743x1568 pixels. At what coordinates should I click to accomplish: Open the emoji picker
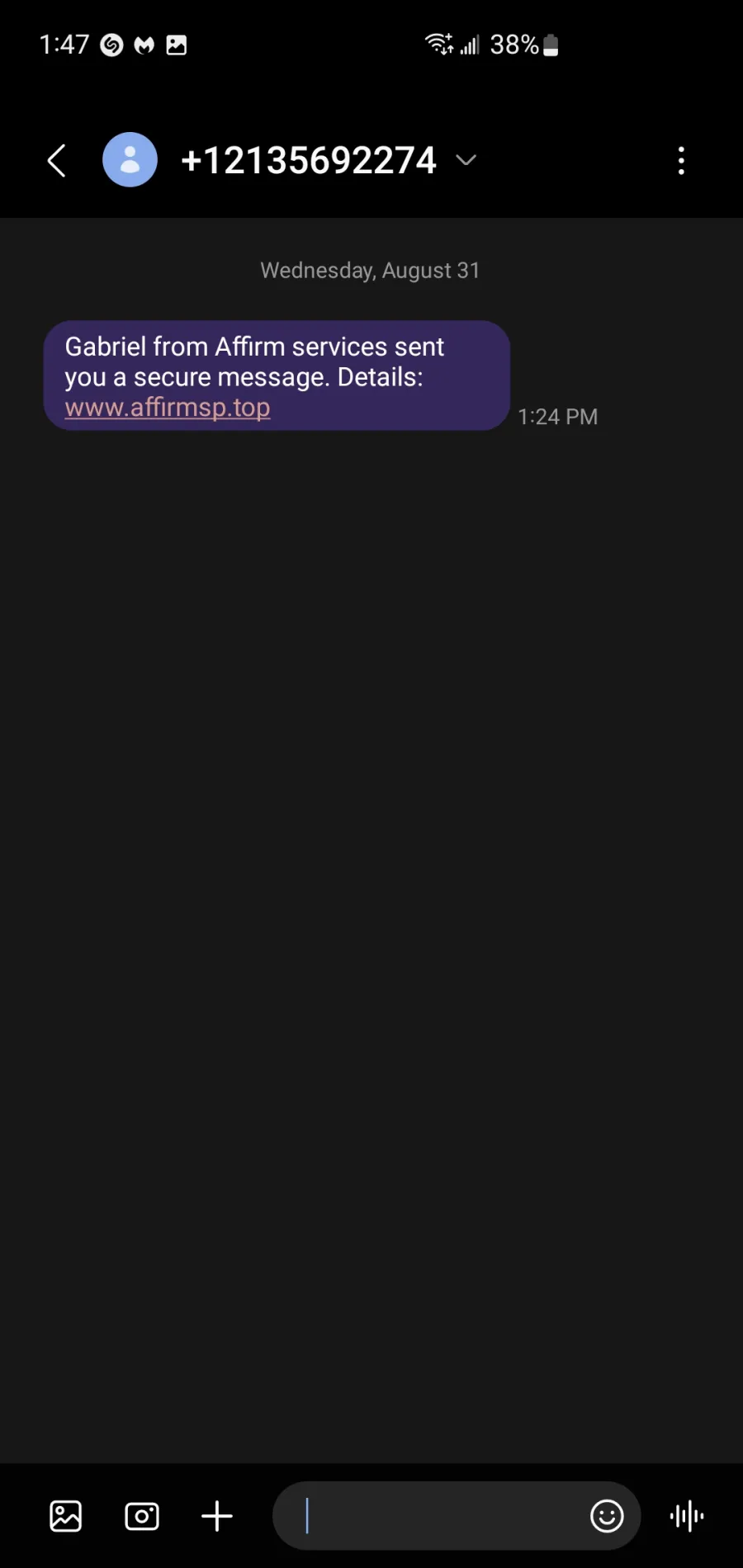[607, 1516]
